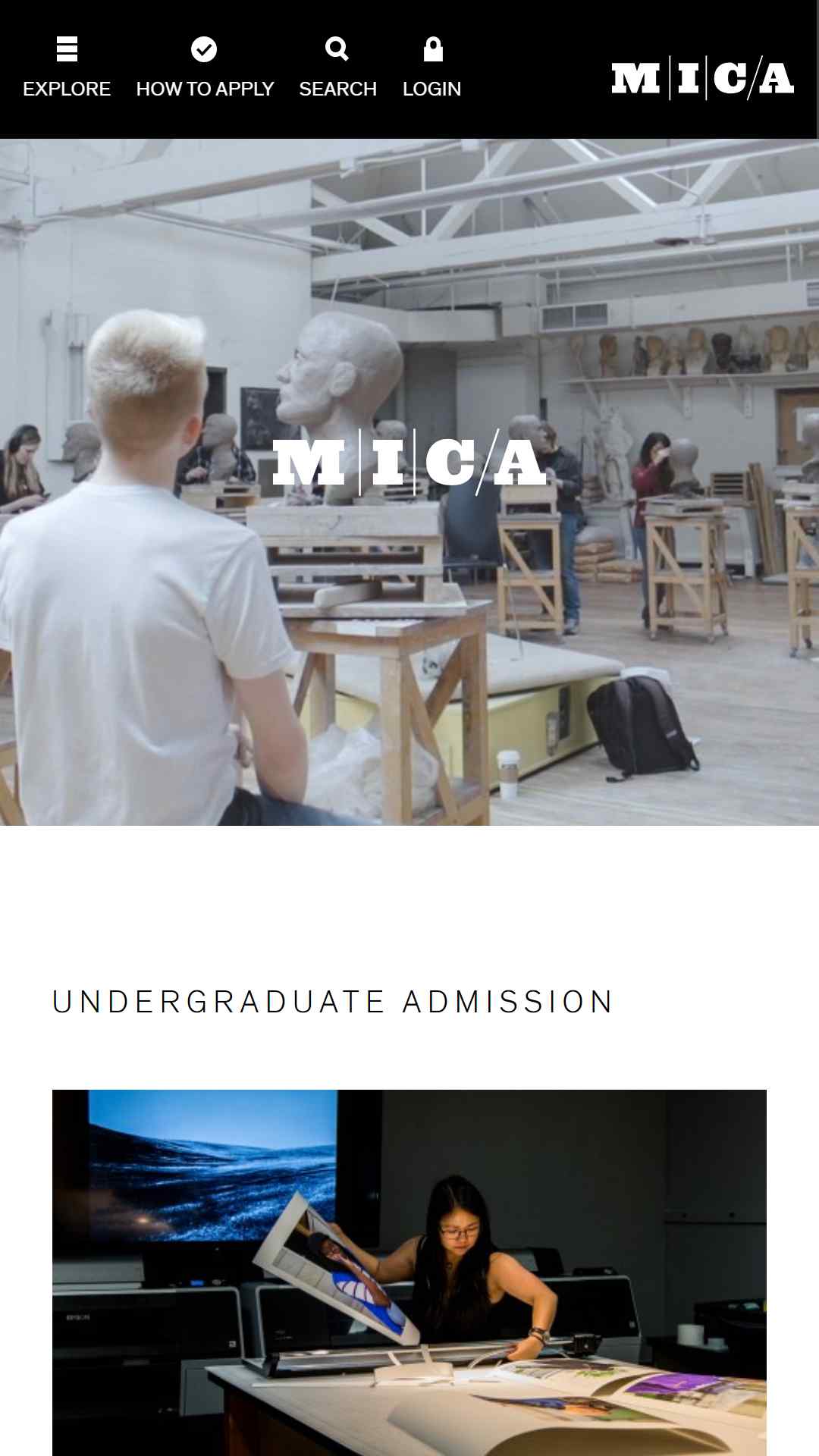The image size is (819, 1456).
Task: Open the Search tool
Action: point(337,68)
